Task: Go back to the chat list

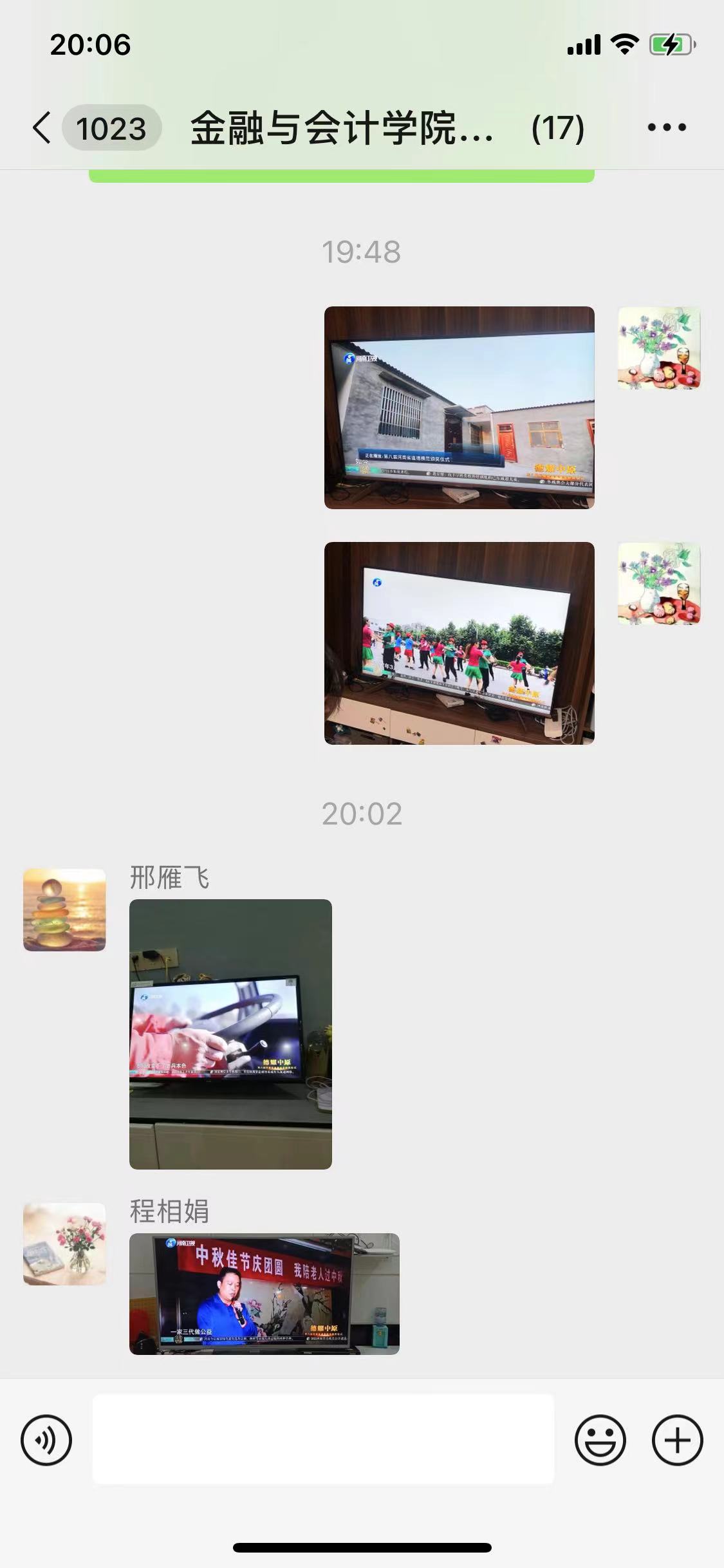Action: pos(42,127)
